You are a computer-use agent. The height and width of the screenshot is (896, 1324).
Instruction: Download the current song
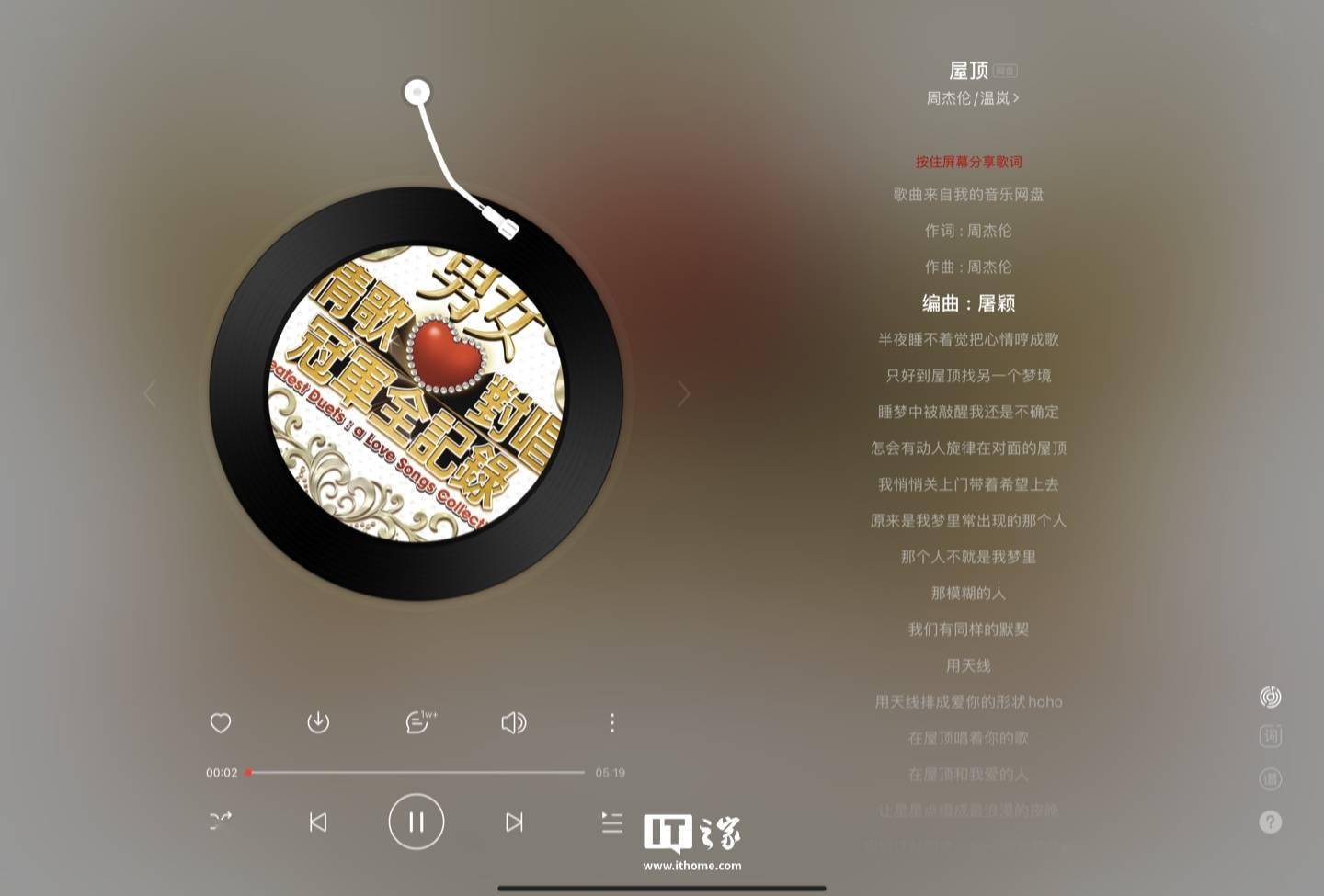coord(318,722)
